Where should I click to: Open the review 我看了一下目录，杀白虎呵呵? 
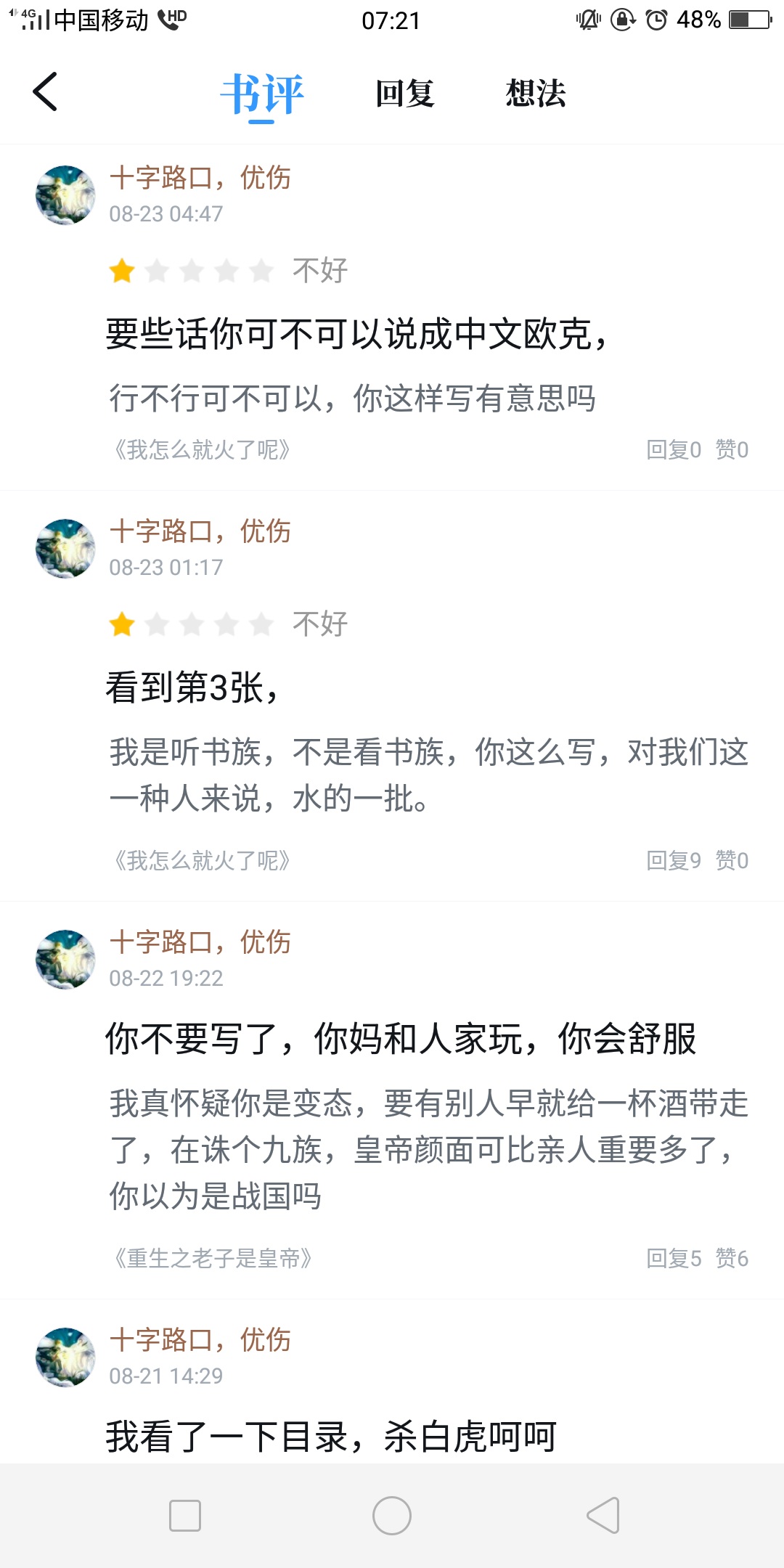point(331,1436)
